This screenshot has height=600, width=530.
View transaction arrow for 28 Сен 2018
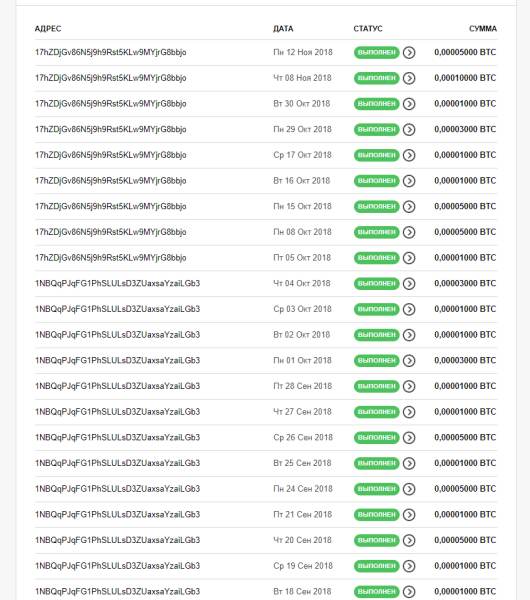(x=409, y=386)
